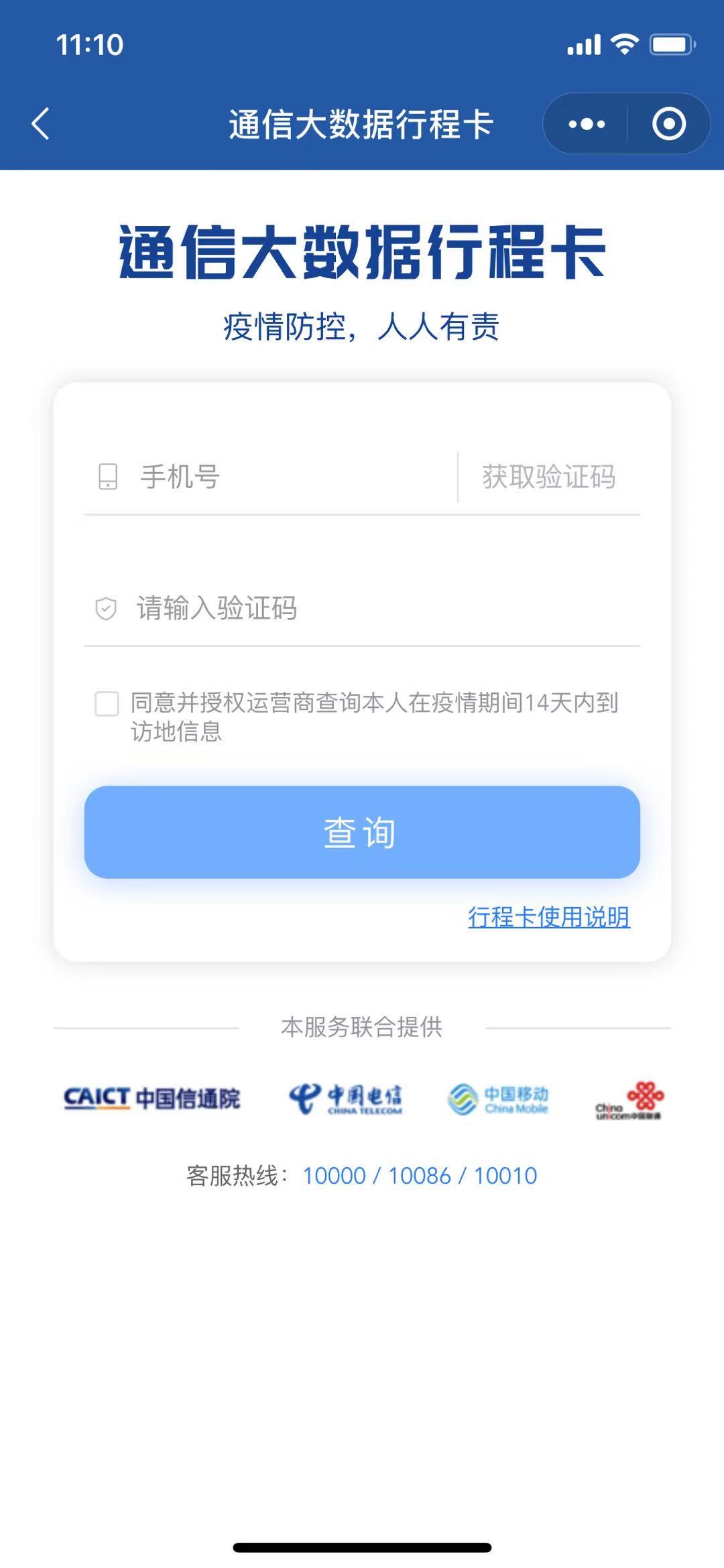Call the 10010 customer hotline
Screen dimensions: 724x1568
click(x=505, y=1176)
